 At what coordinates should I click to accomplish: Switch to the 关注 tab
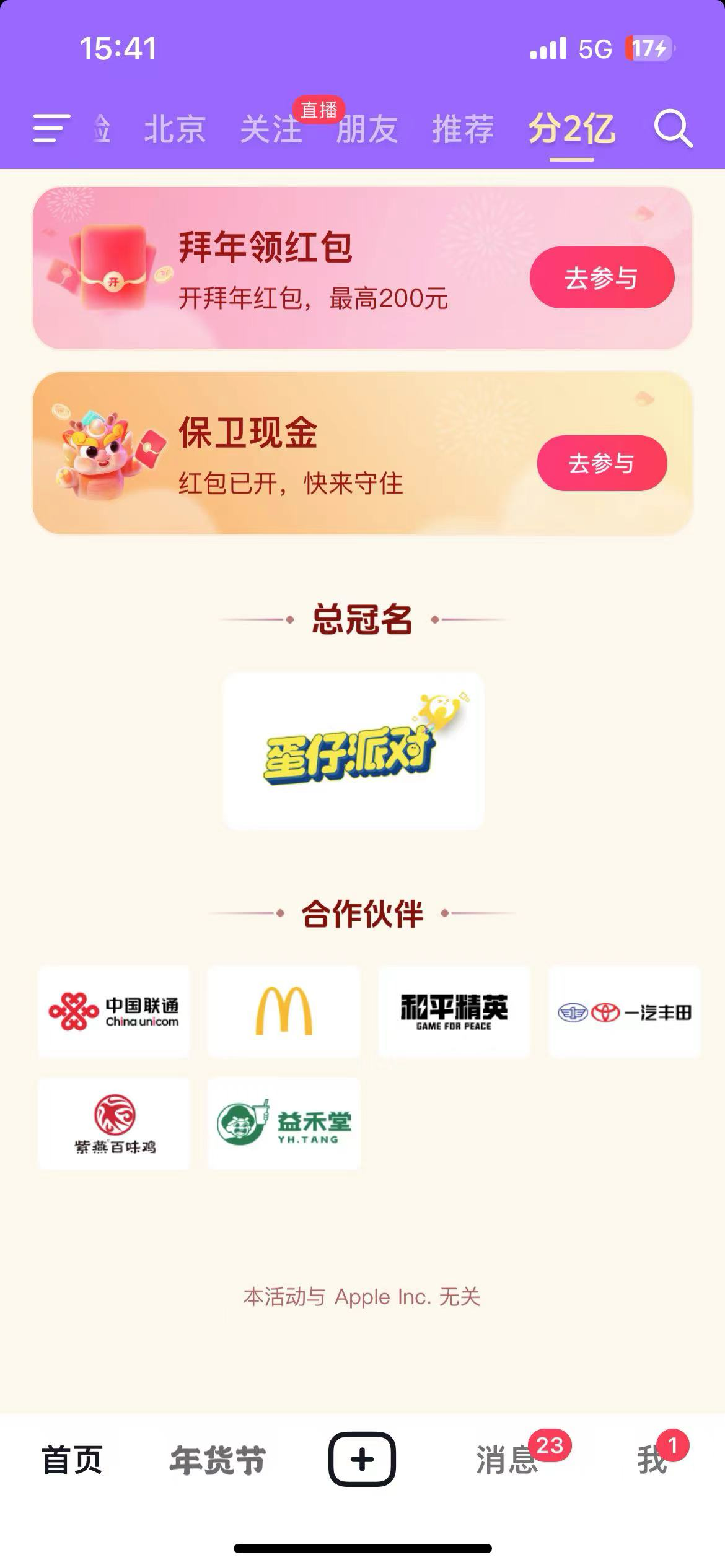[x=271, y=129]
